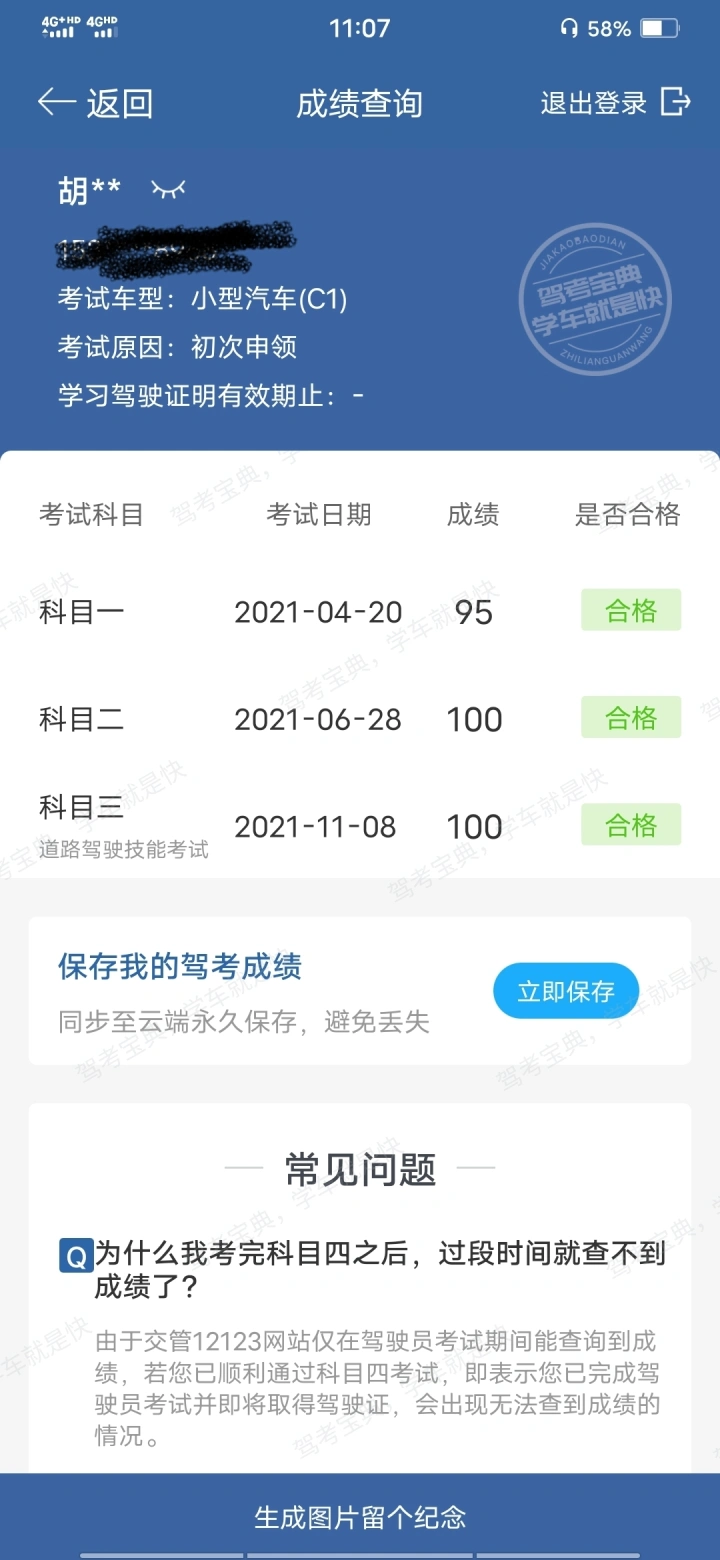
Task: Toggle name visibility with the eye icon
Action: pos(168,189)
